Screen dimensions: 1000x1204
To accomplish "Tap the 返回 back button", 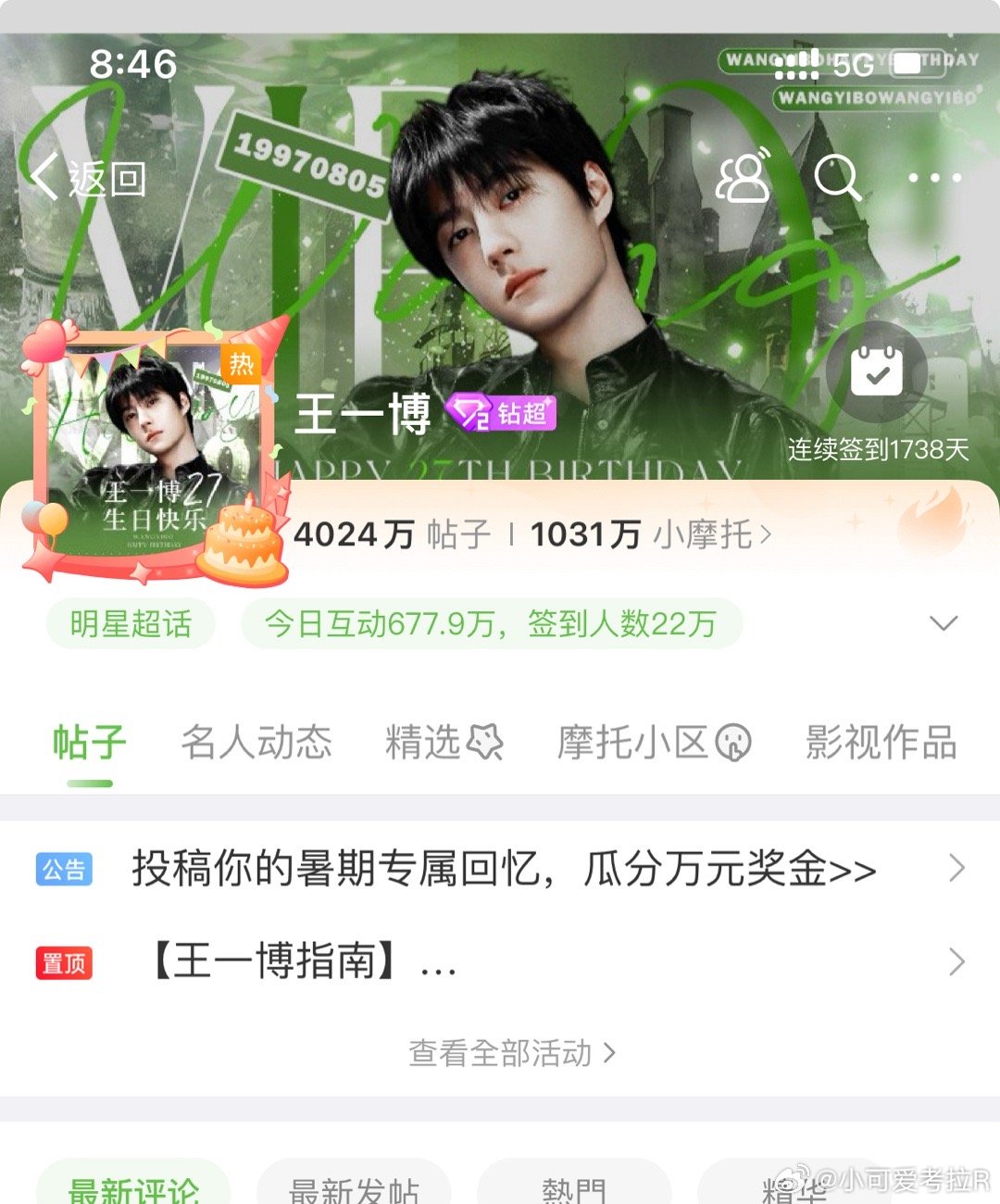I will click(x=88, y=178).
